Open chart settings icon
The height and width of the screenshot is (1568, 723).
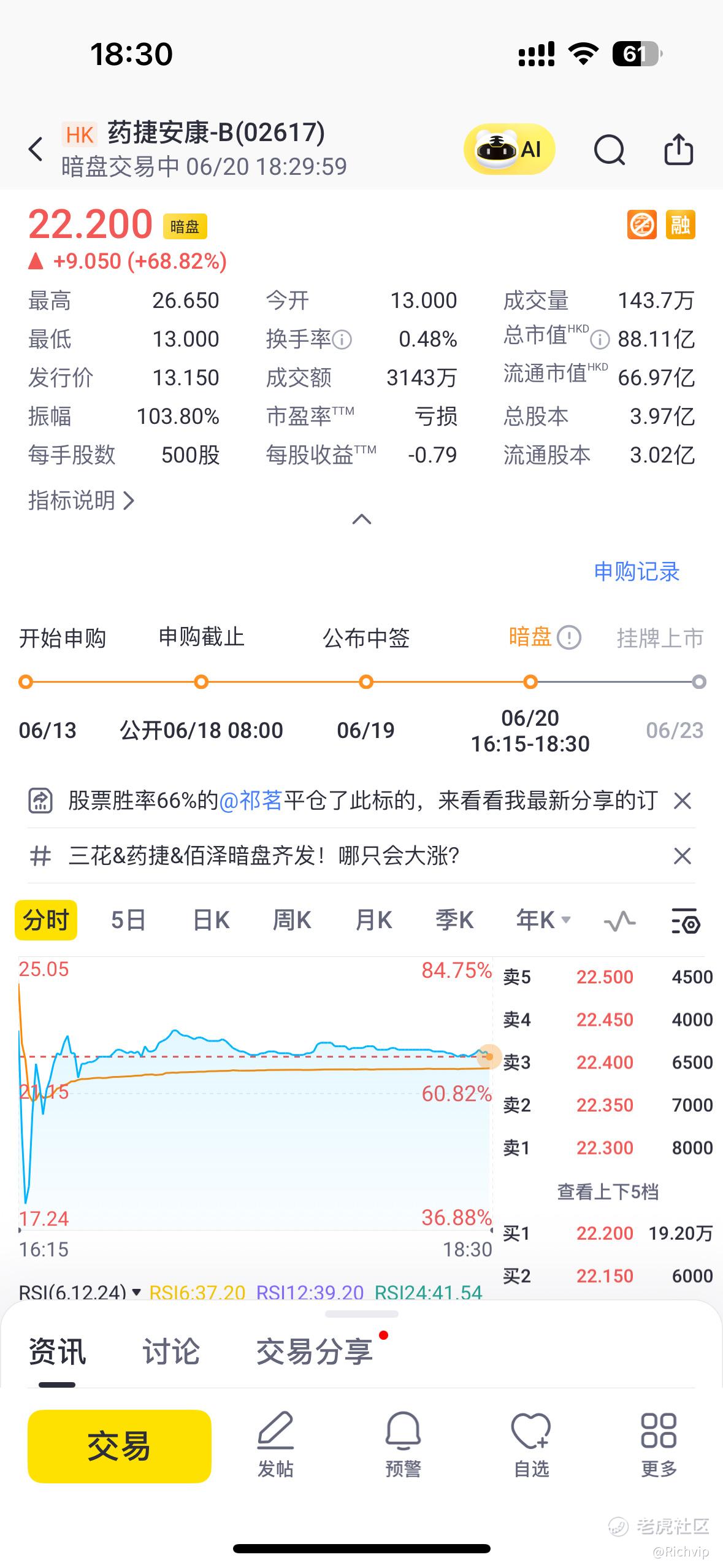point(686,921)
